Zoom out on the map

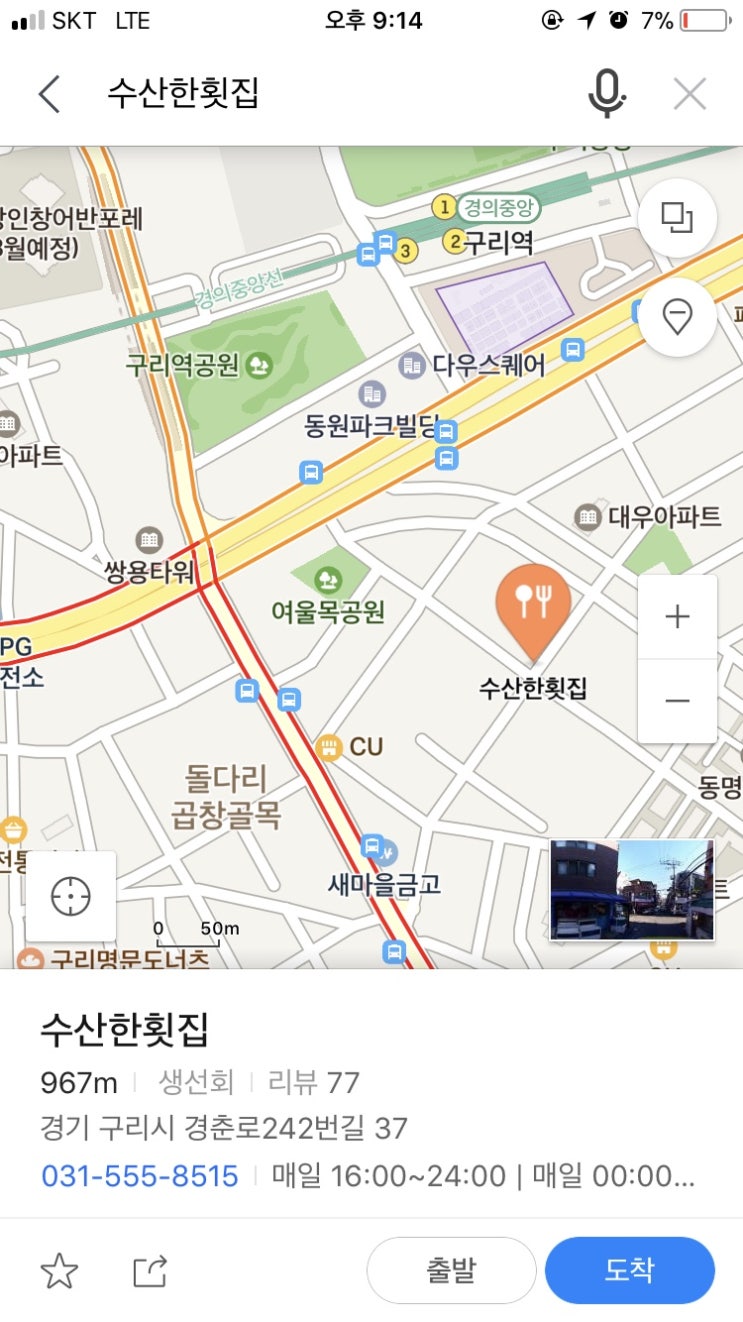coord(677,701)
